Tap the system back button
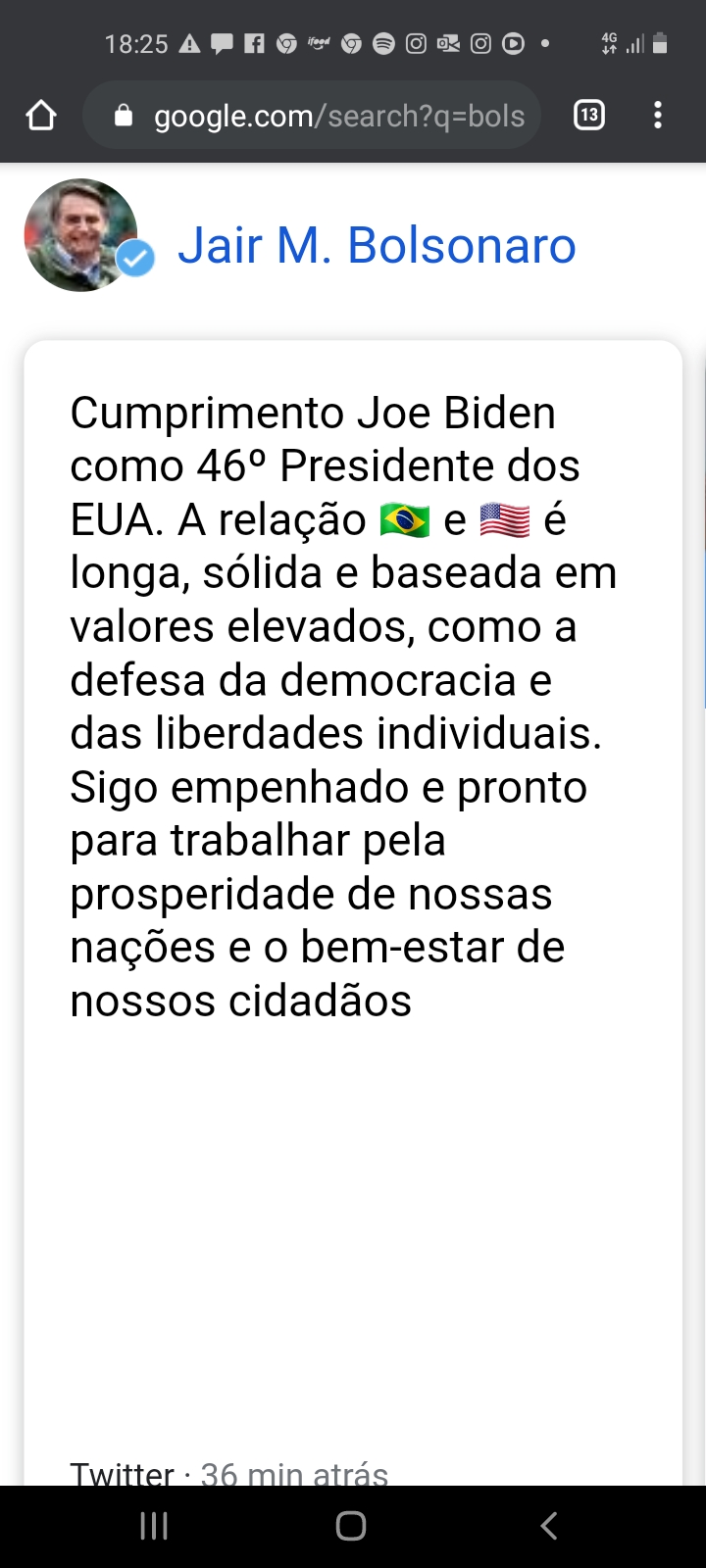This screenshot has height=1568, width=706. pyautogui.click(x=549, y=1526)
